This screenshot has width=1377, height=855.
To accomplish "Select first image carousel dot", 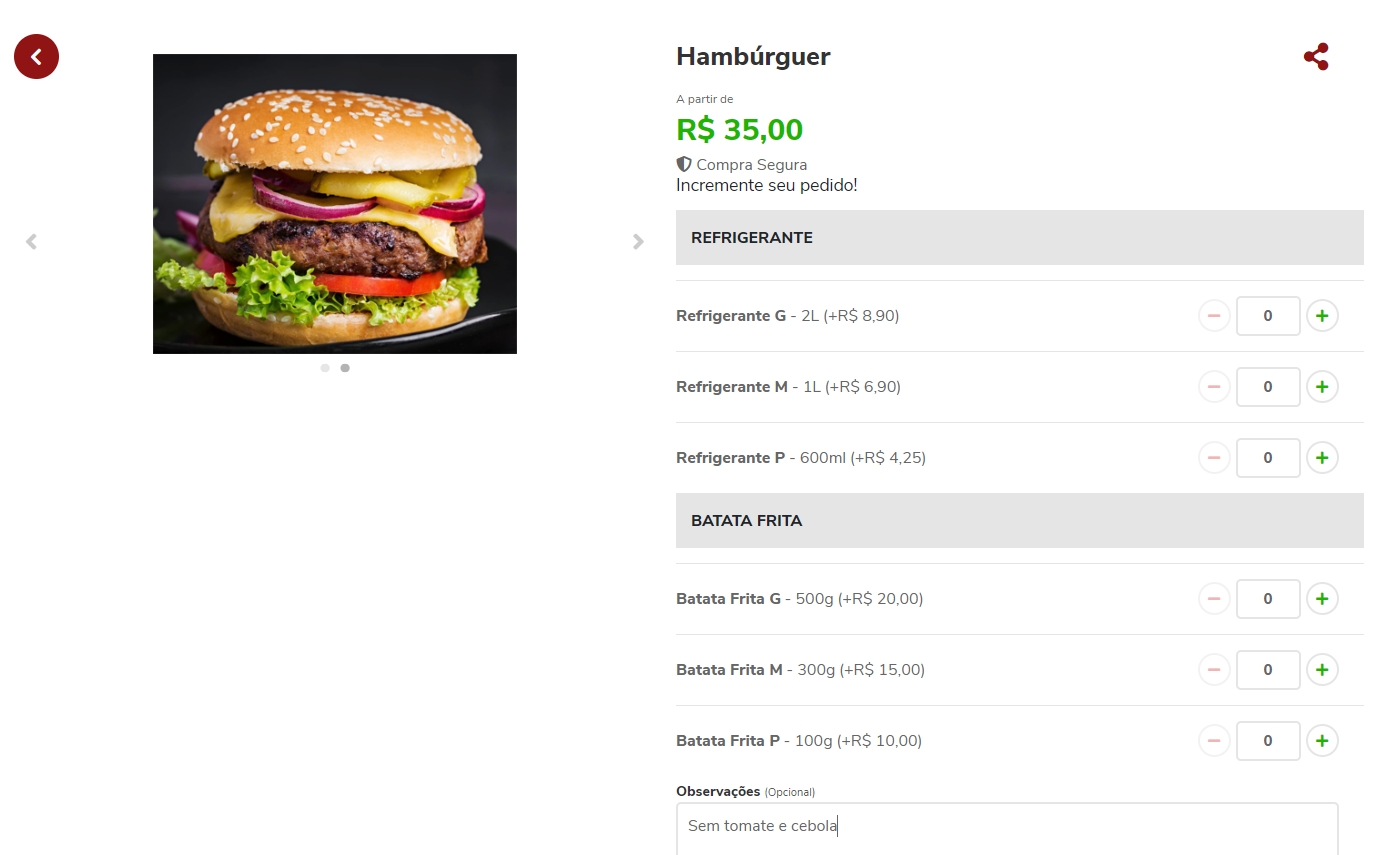I will 325,368.
